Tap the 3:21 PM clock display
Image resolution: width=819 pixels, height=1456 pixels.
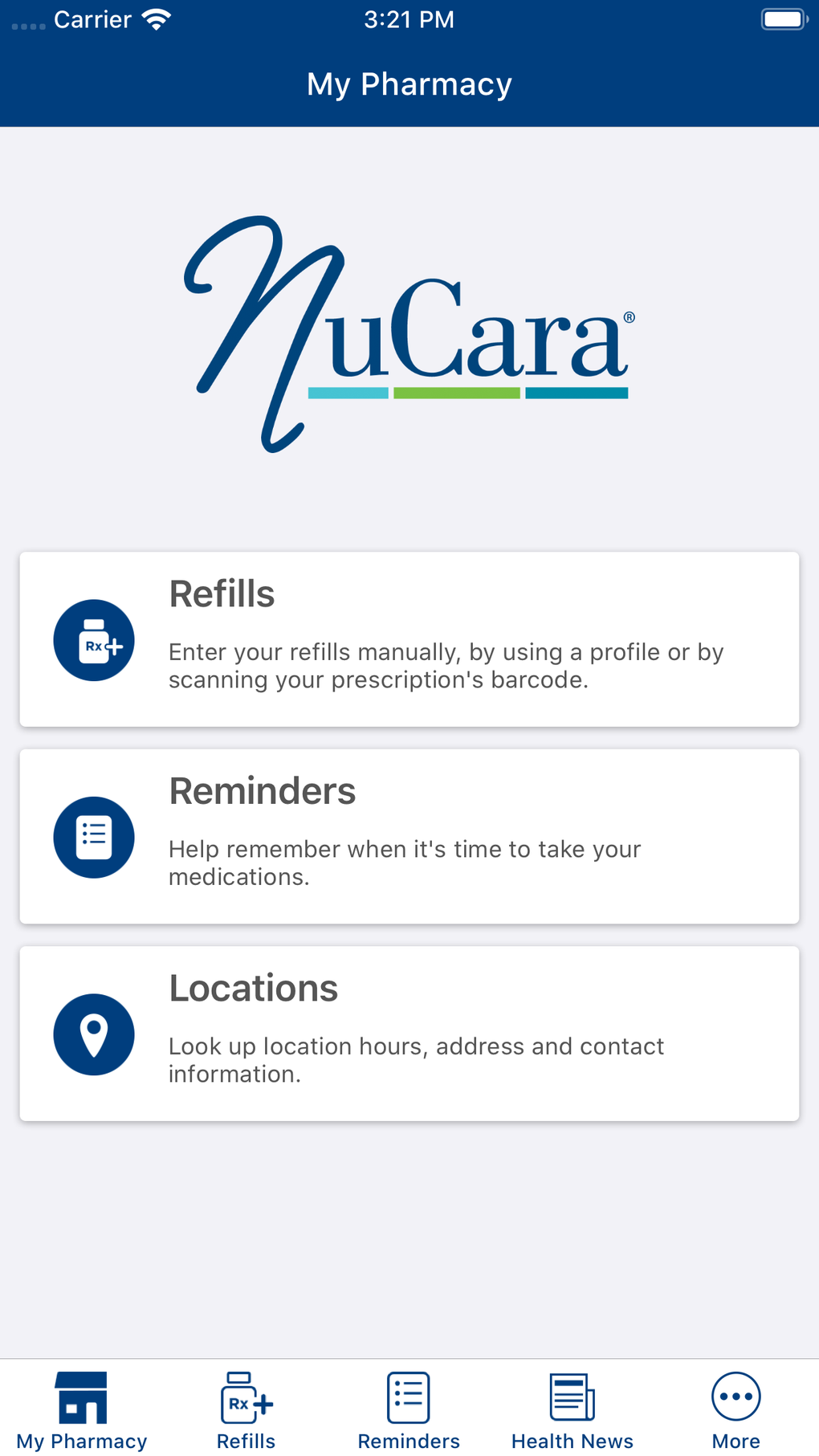409,18
